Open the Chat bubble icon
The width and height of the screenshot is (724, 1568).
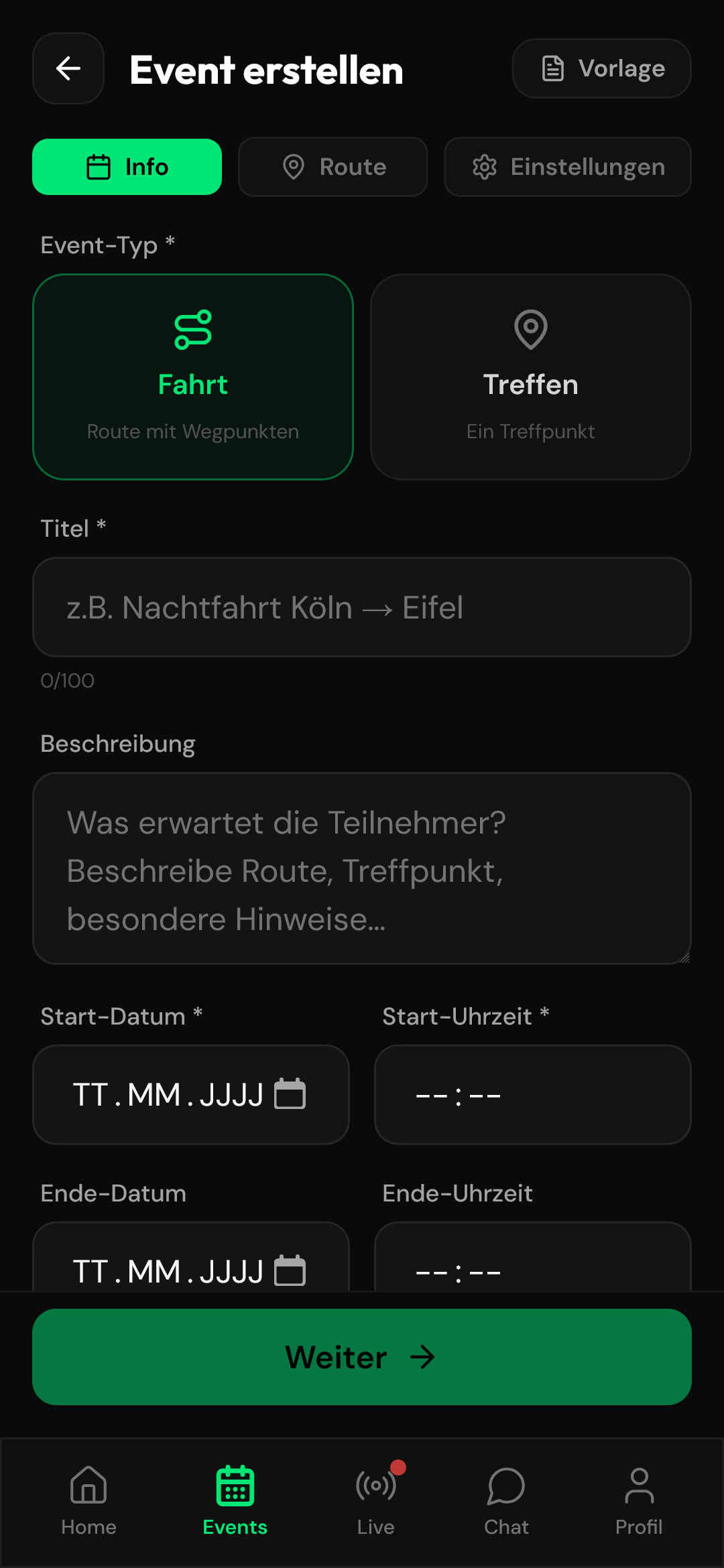[507, 1483]
